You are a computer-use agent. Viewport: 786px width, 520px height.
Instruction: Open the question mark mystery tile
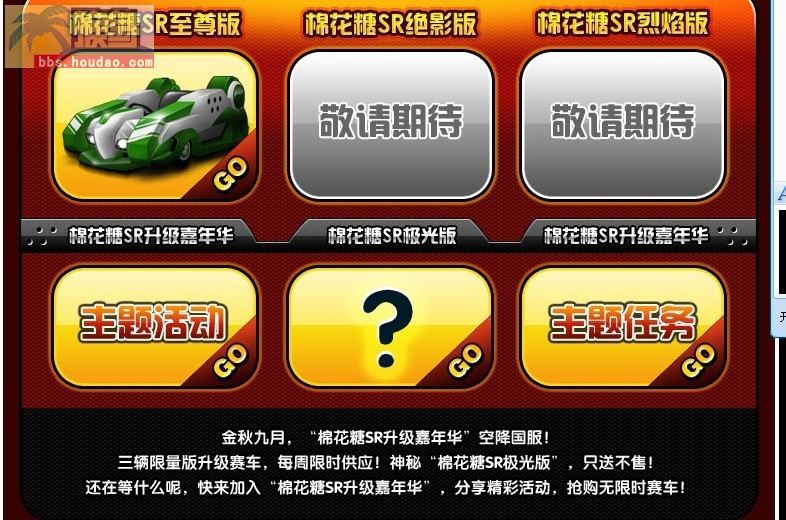[390, 326]
